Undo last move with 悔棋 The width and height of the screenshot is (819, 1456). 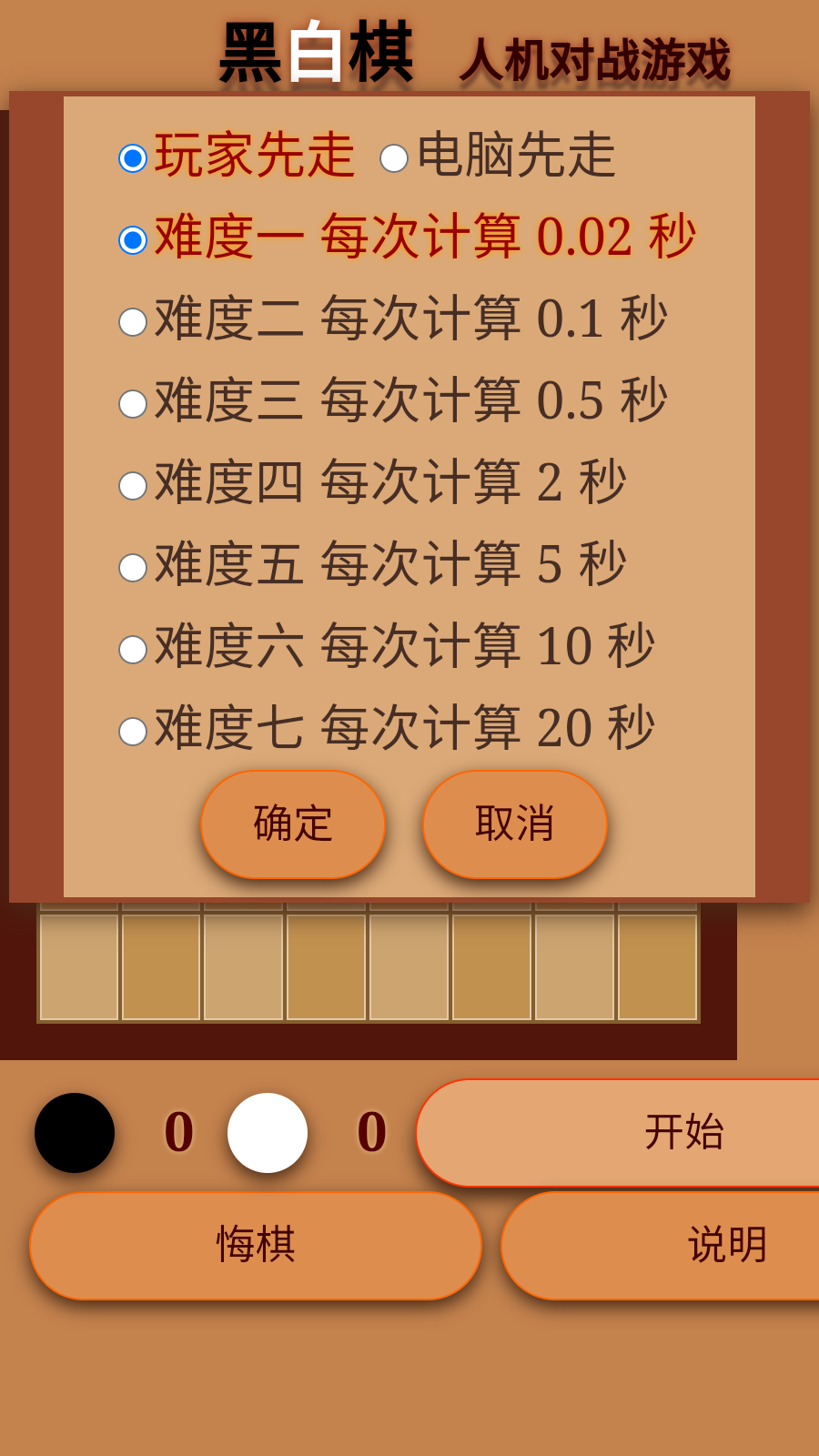tap(256, 1246)
